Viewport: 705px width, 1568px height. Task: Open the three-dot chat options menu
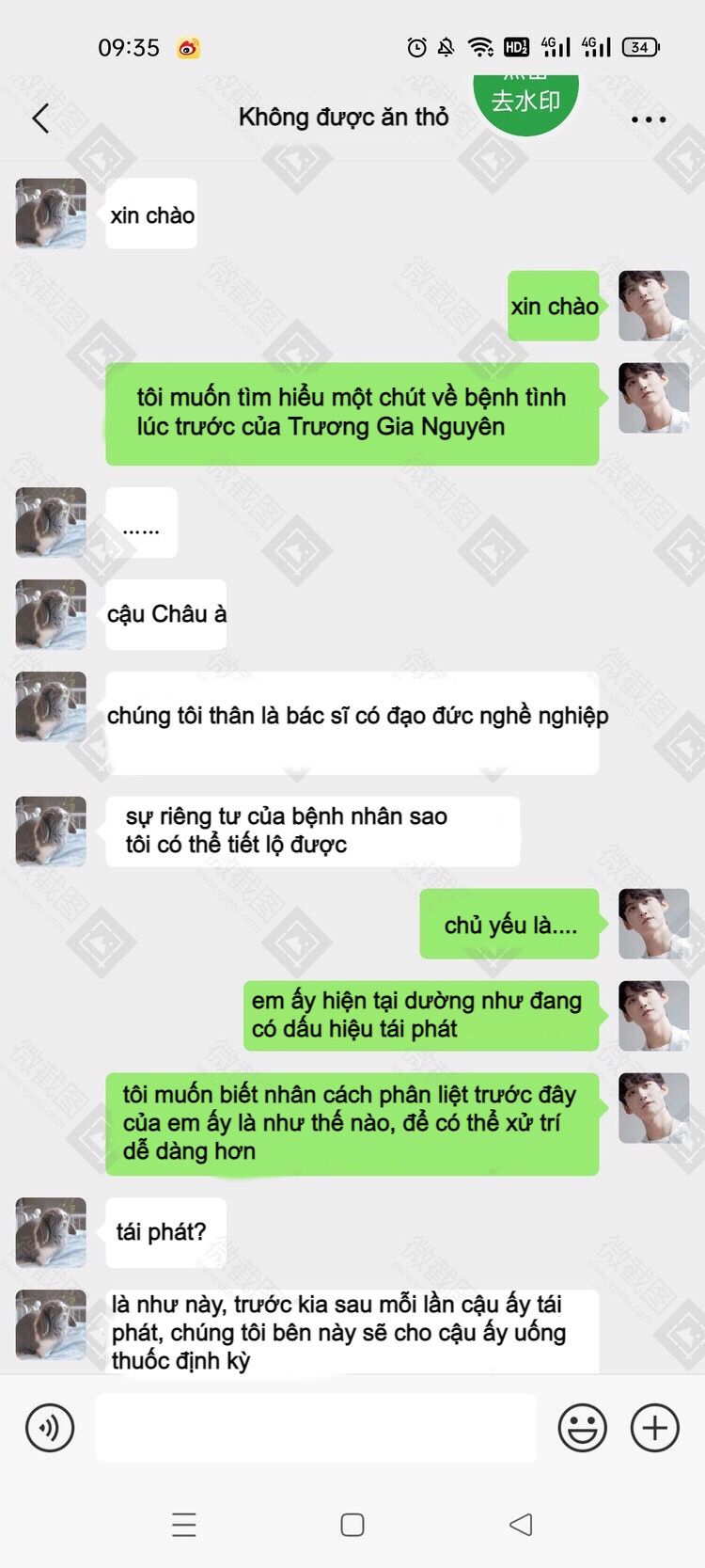(x=649, y=119)
